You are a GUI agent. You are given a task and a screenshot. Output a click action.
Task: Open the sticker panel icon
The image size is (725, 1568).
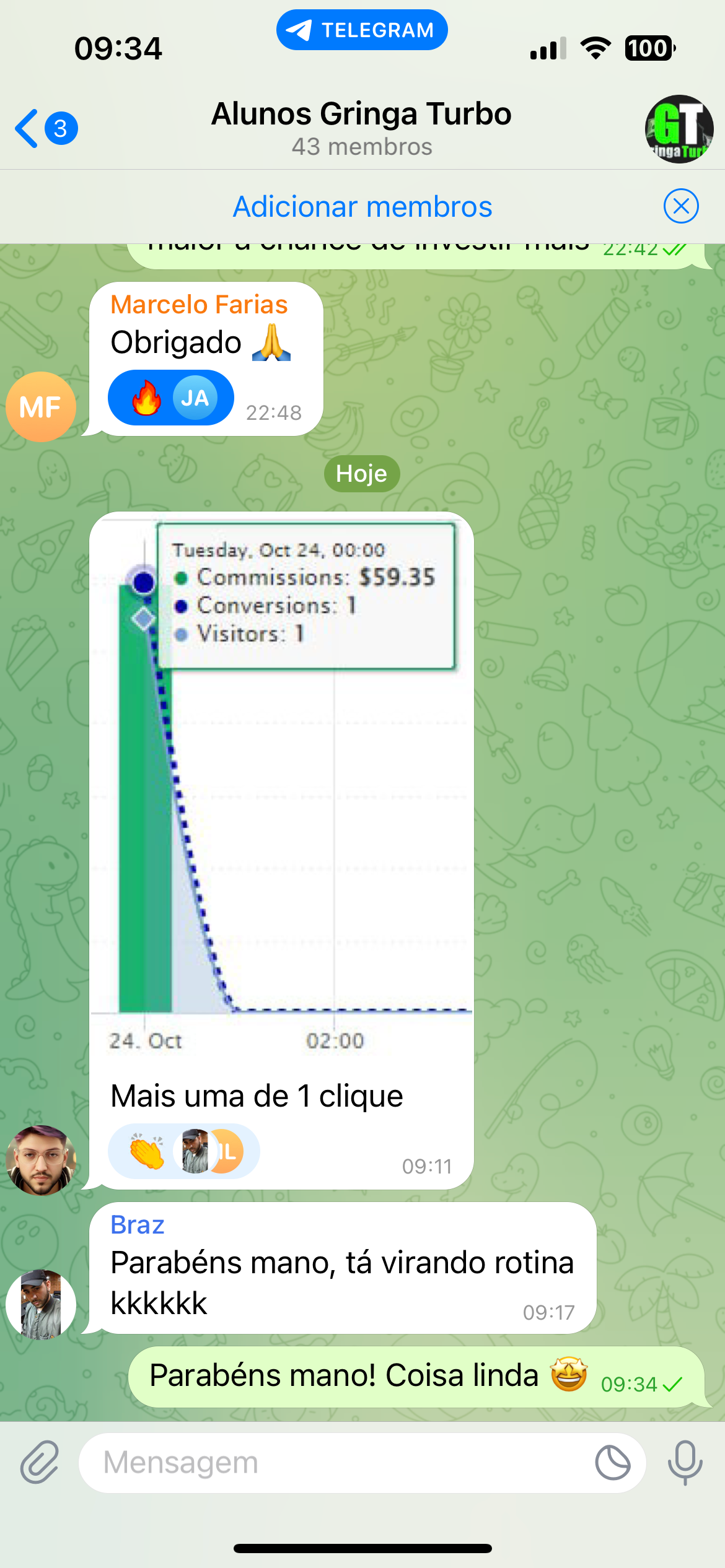click(x=612, y=1463)
